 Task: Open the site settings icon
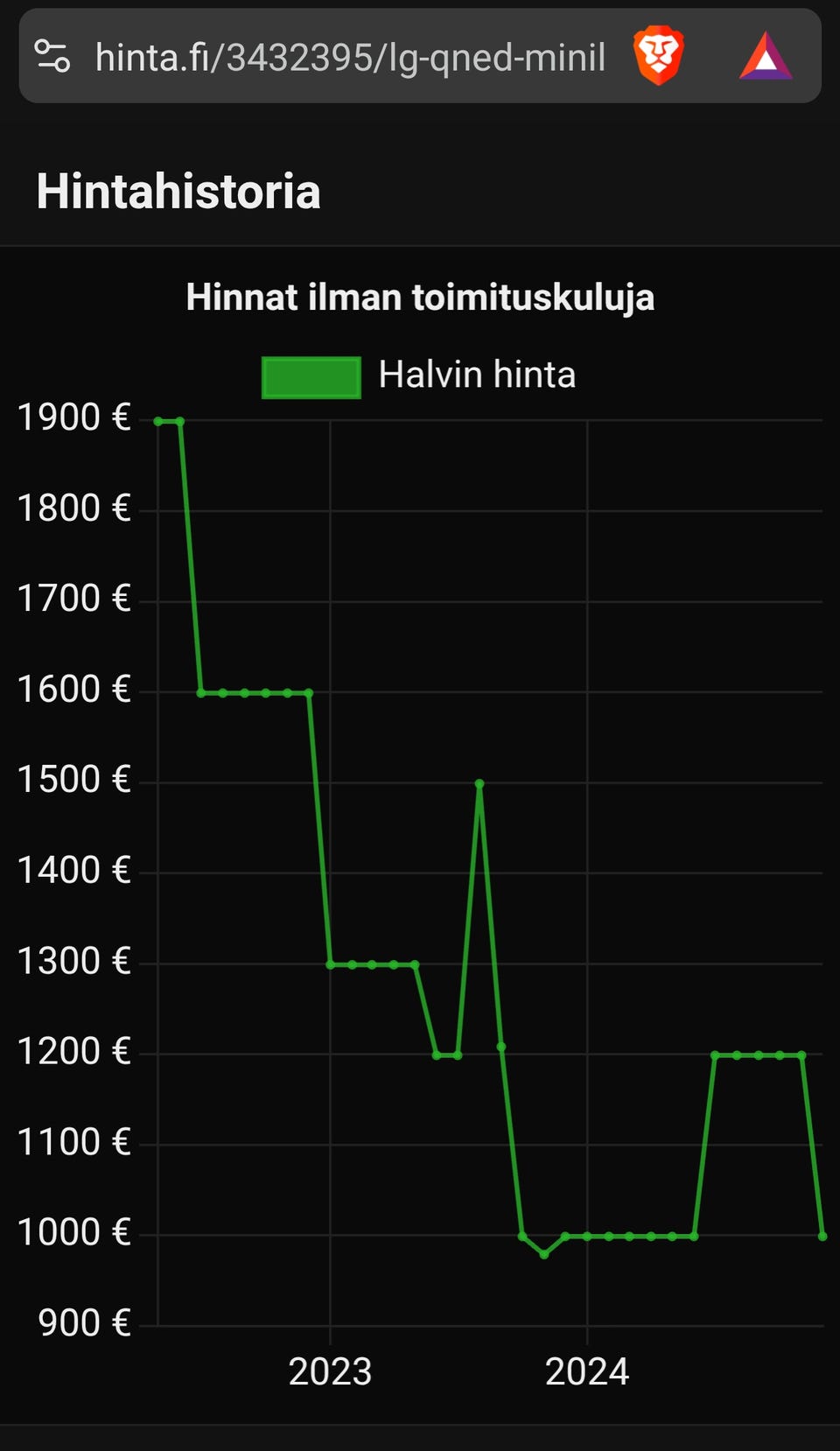[x=52, y=57]
